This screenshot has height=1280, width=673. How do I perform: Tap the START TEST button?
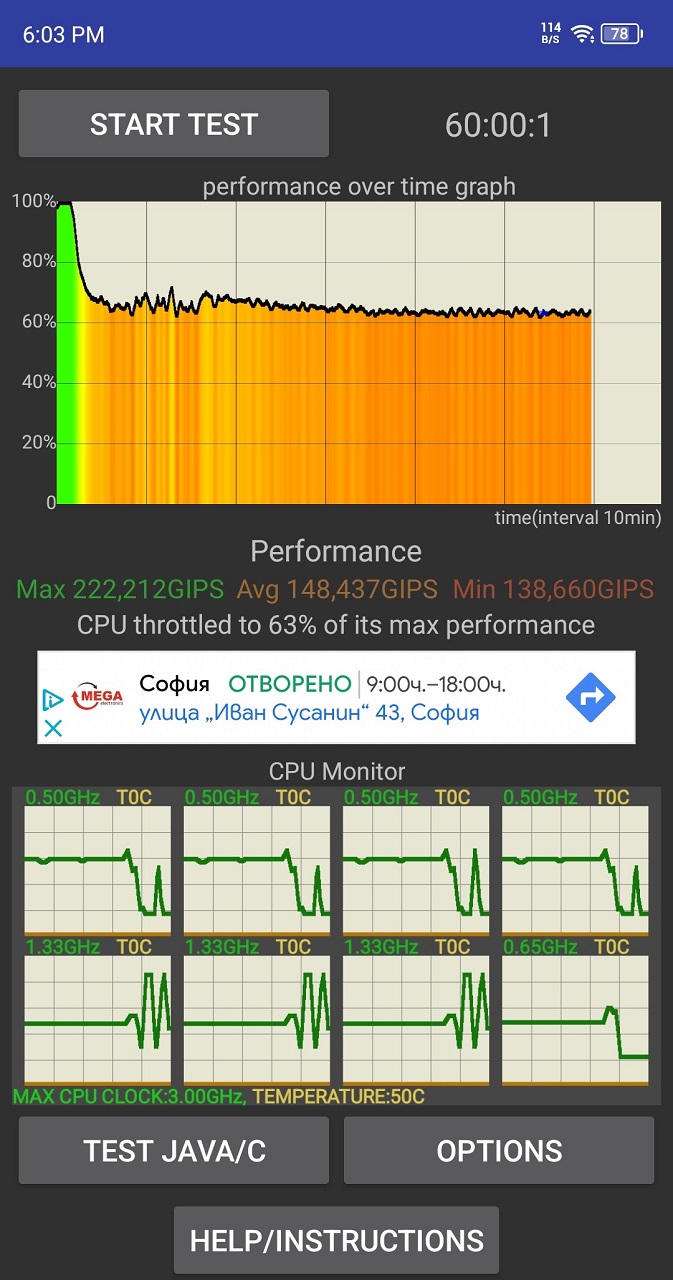pyautogui.click(x=174, y=124)
